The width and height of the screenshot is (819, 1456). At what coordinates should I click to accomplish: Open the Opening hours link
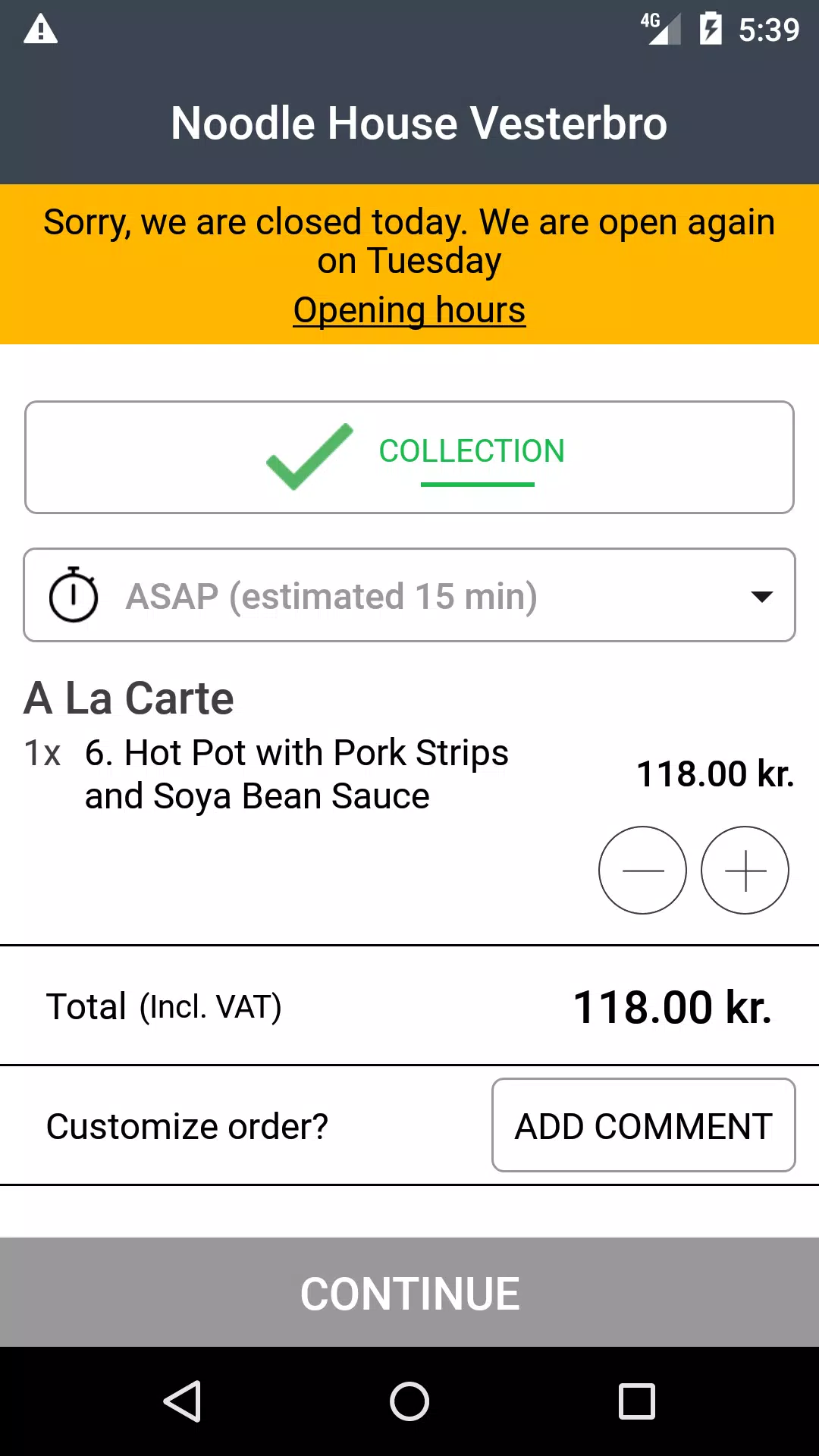click(x=409, y=310)
